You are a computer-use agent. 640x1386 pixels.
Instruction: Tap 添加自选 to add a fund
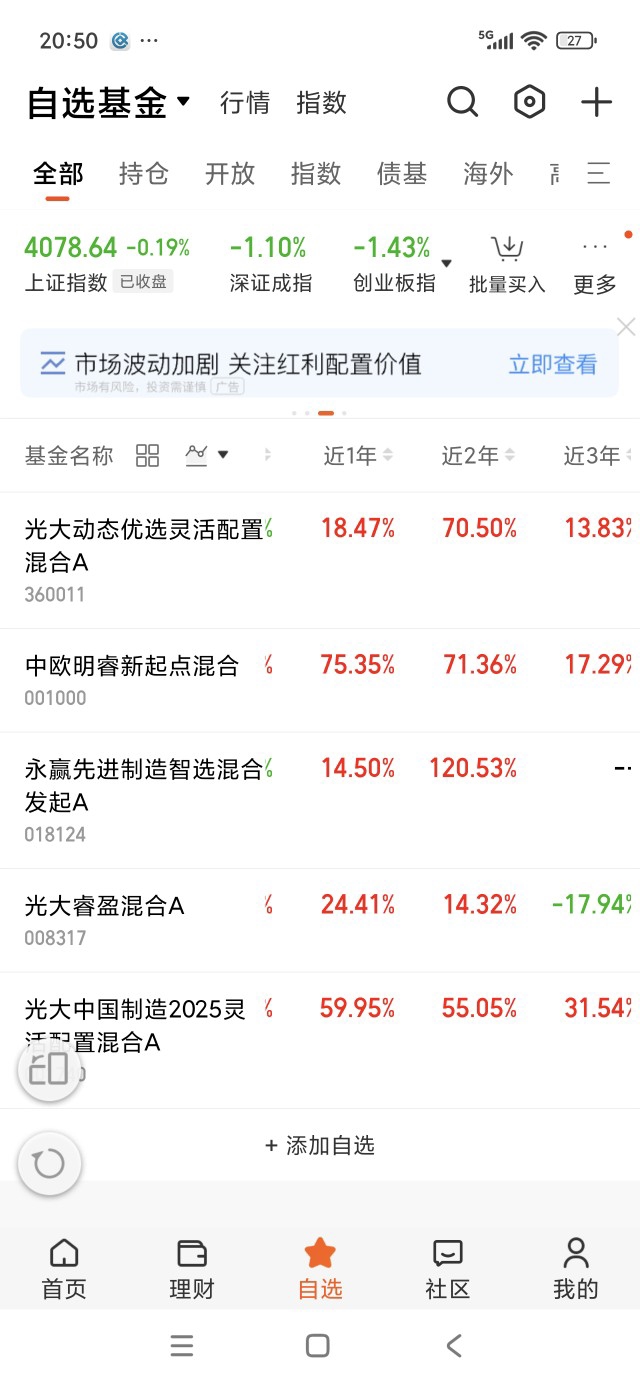320,1146
